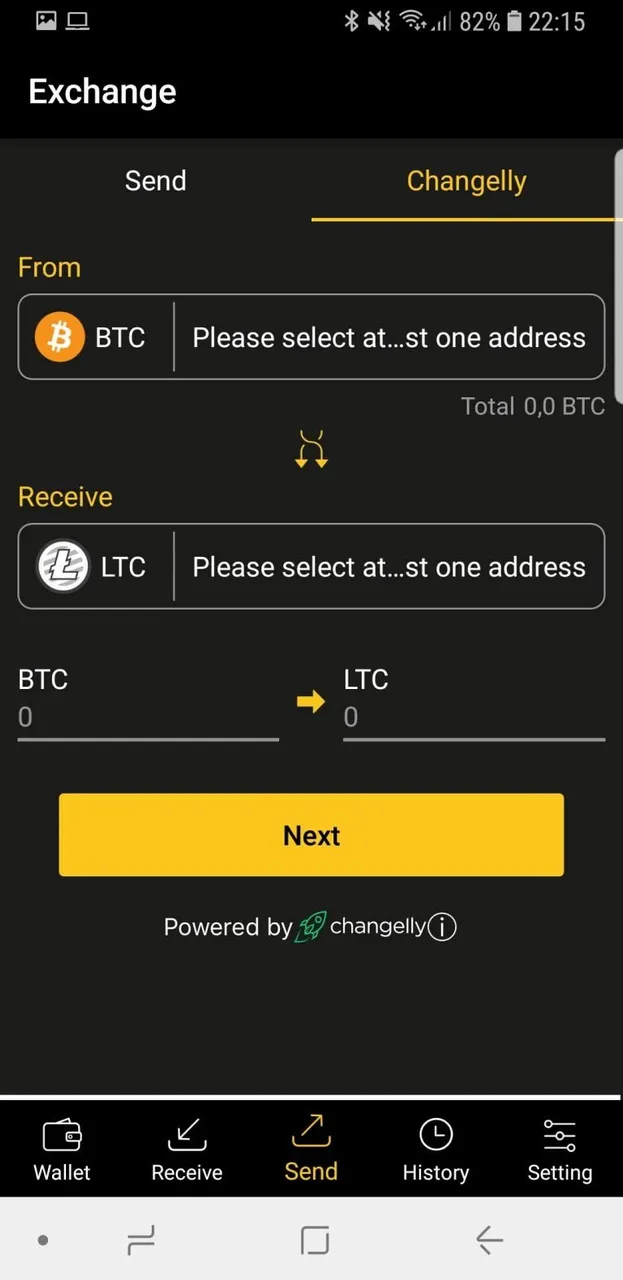Viewport: 623px width, 1280px height.
Task: Select a Receive address for LTC
Action: [x=388, y=567]
